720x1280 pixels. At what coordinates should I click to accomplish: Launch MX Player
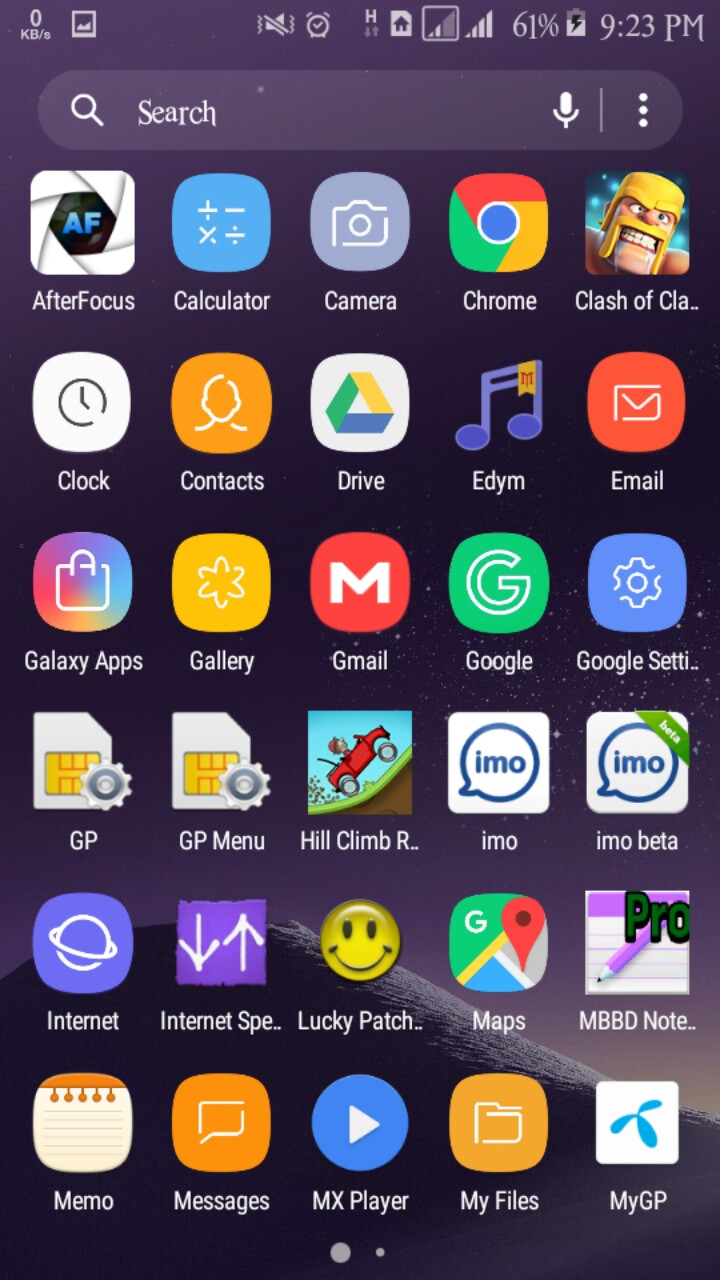[x=360, y=1123]
